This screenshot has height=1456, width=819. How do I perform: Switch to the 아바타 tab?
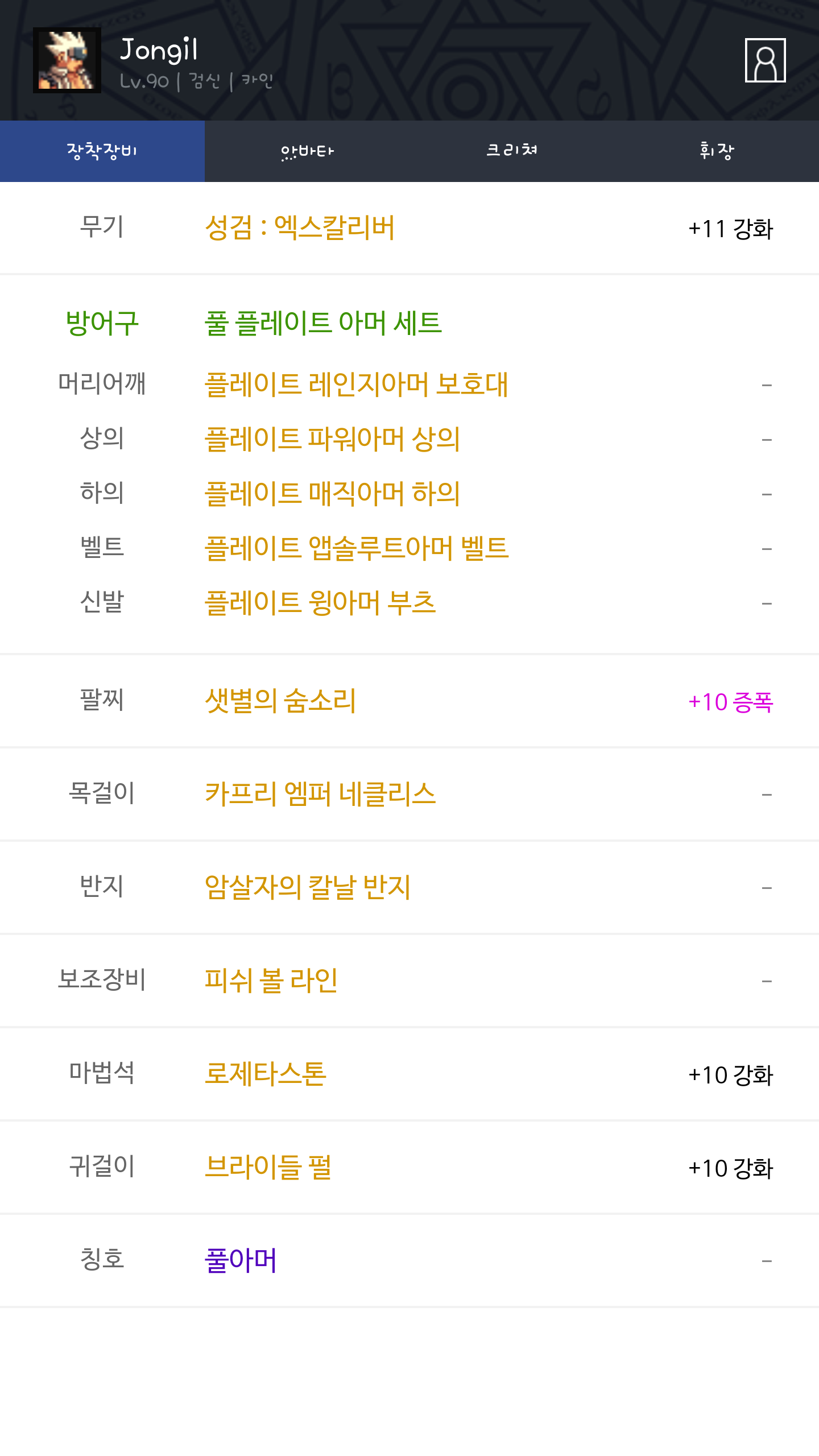click(x=307, y=151)
